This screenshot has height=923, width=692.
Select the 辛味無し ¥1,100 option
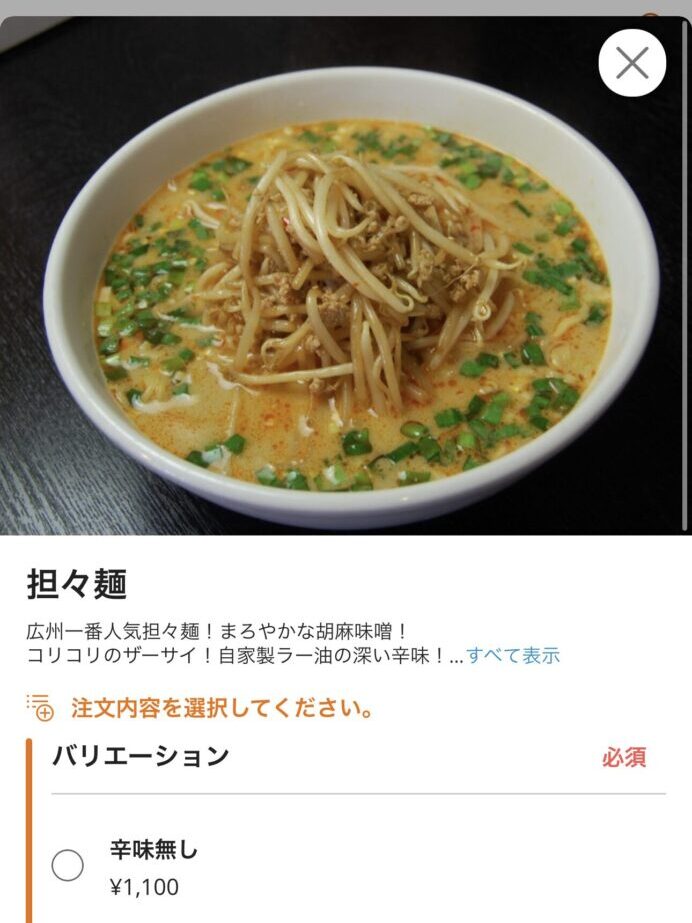pos(68,865)
